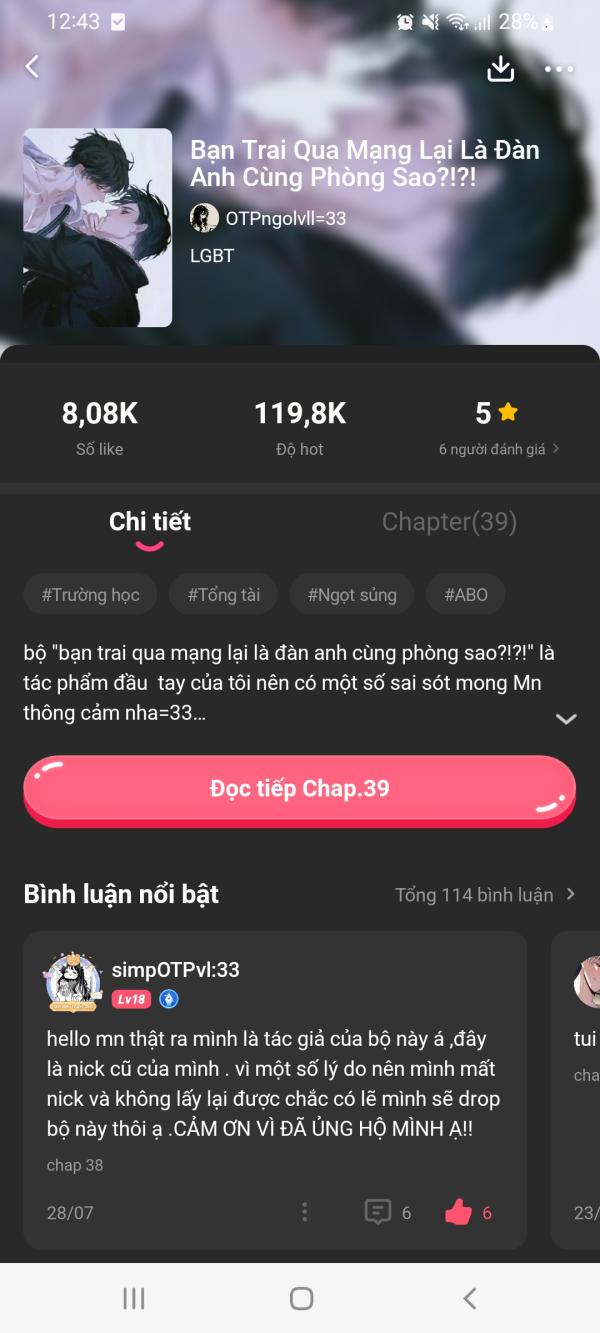Open the #Ngọt sủng tag

351,595
